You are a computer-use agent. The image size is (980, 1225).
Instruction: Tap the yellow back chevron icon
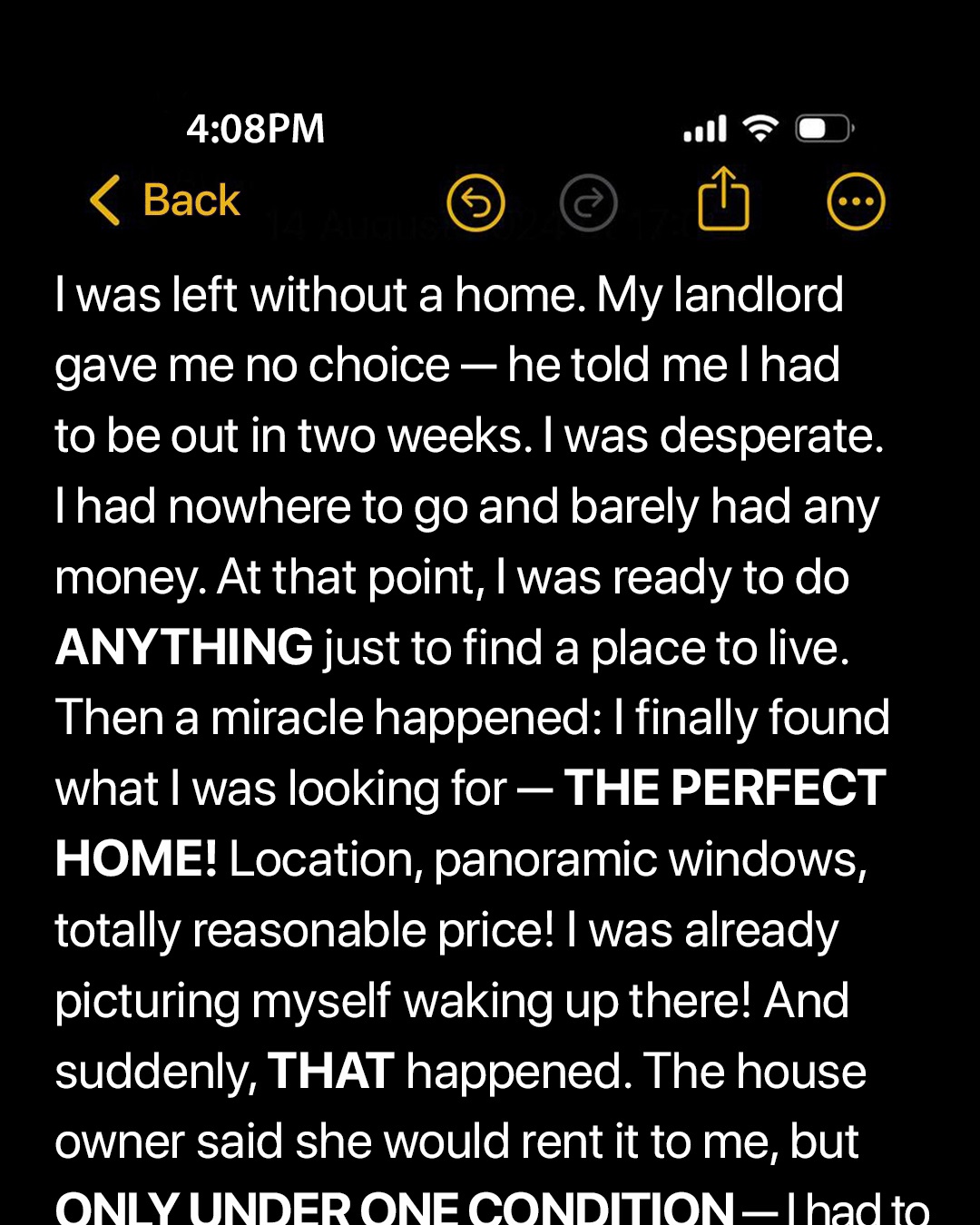coord(106,201)
